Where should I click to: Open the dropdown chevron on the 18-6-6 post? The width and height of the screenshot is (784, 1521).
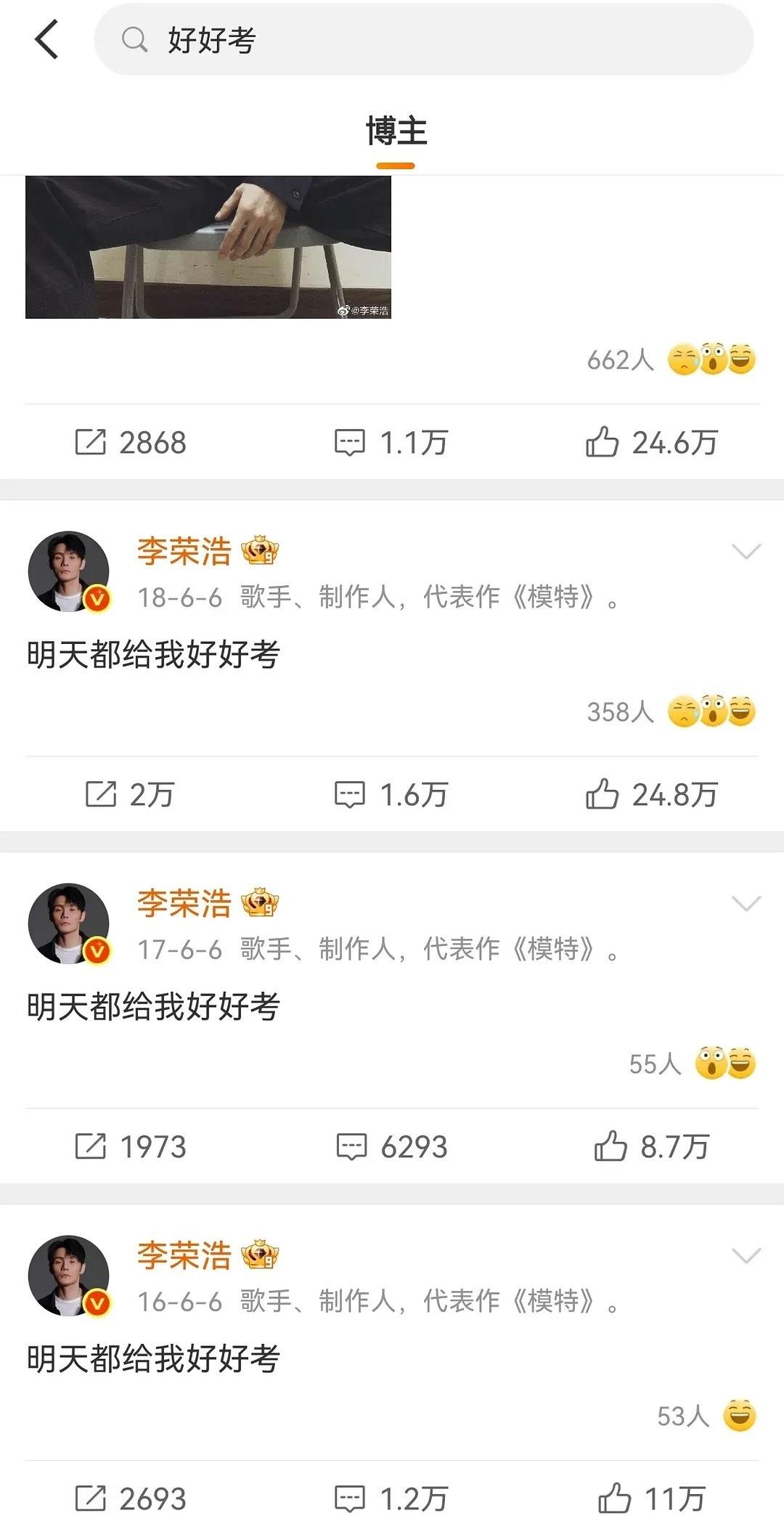point(745,552)
